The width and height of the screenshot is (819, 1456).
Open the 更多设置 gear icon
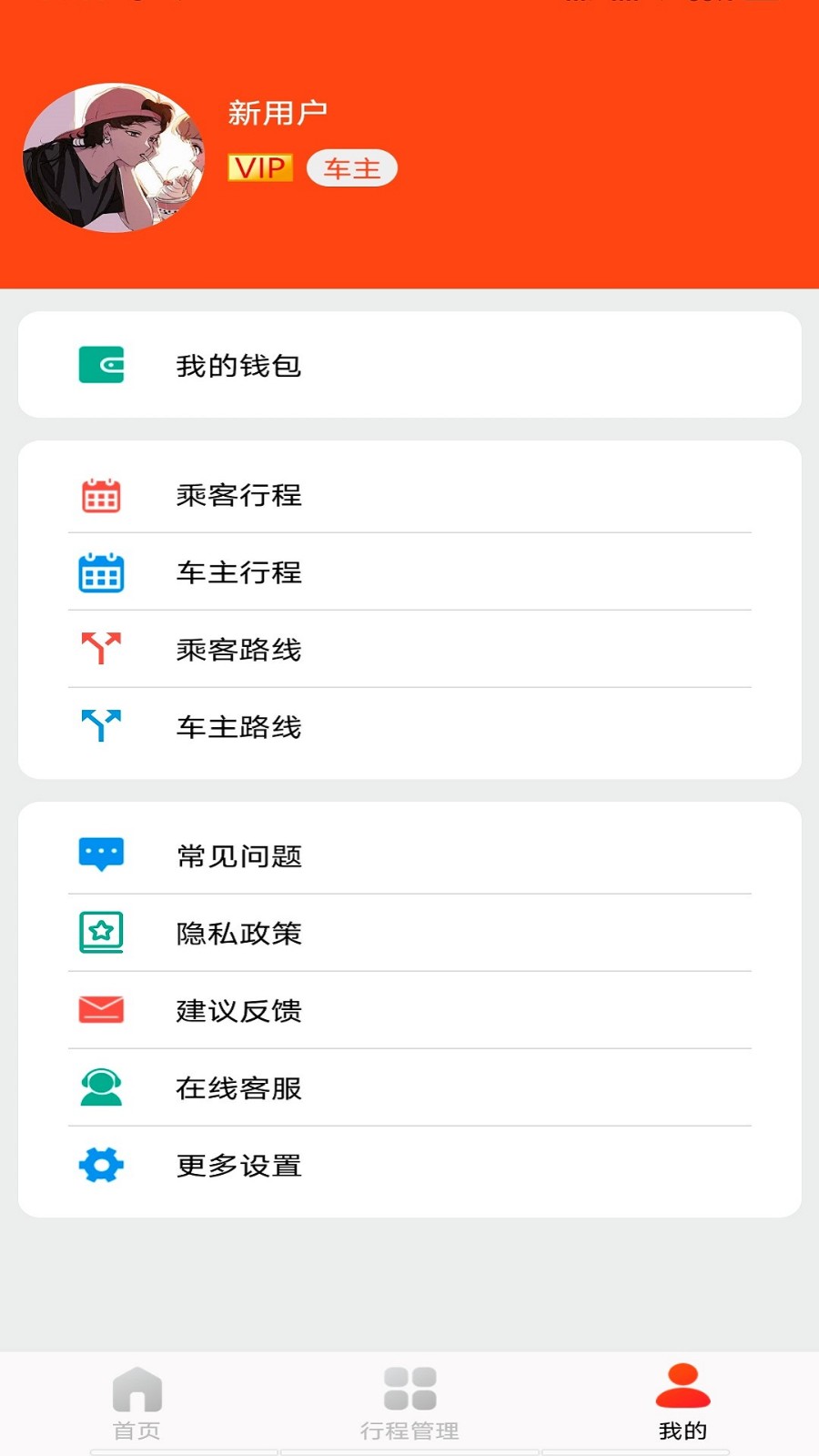point(101,1165)
